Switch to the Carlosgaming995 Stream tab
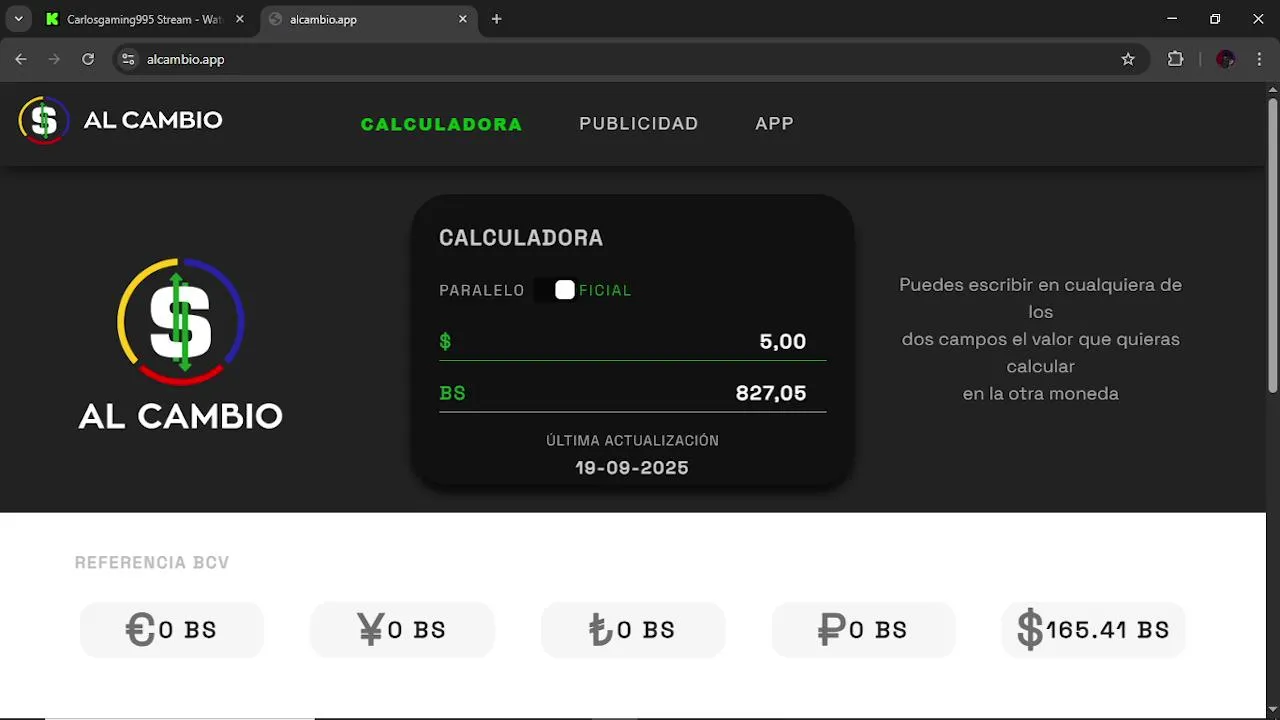1280x720 pixels. pyautogui.click(x=140, y=19)
